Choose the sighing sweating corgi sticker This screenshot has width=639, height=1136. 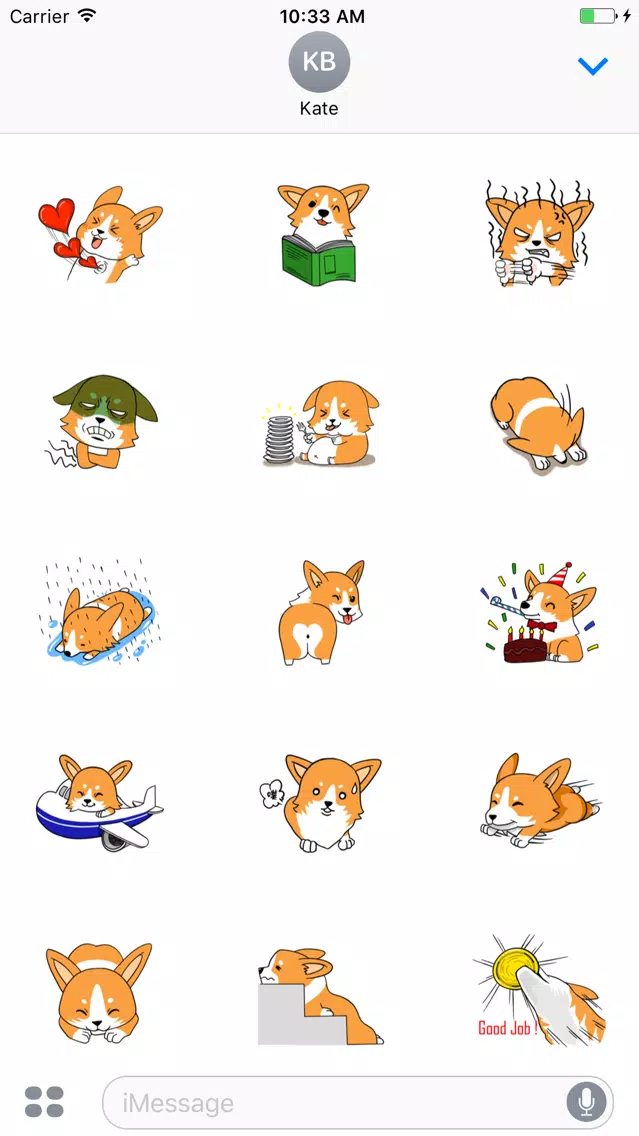pos(320,803)
